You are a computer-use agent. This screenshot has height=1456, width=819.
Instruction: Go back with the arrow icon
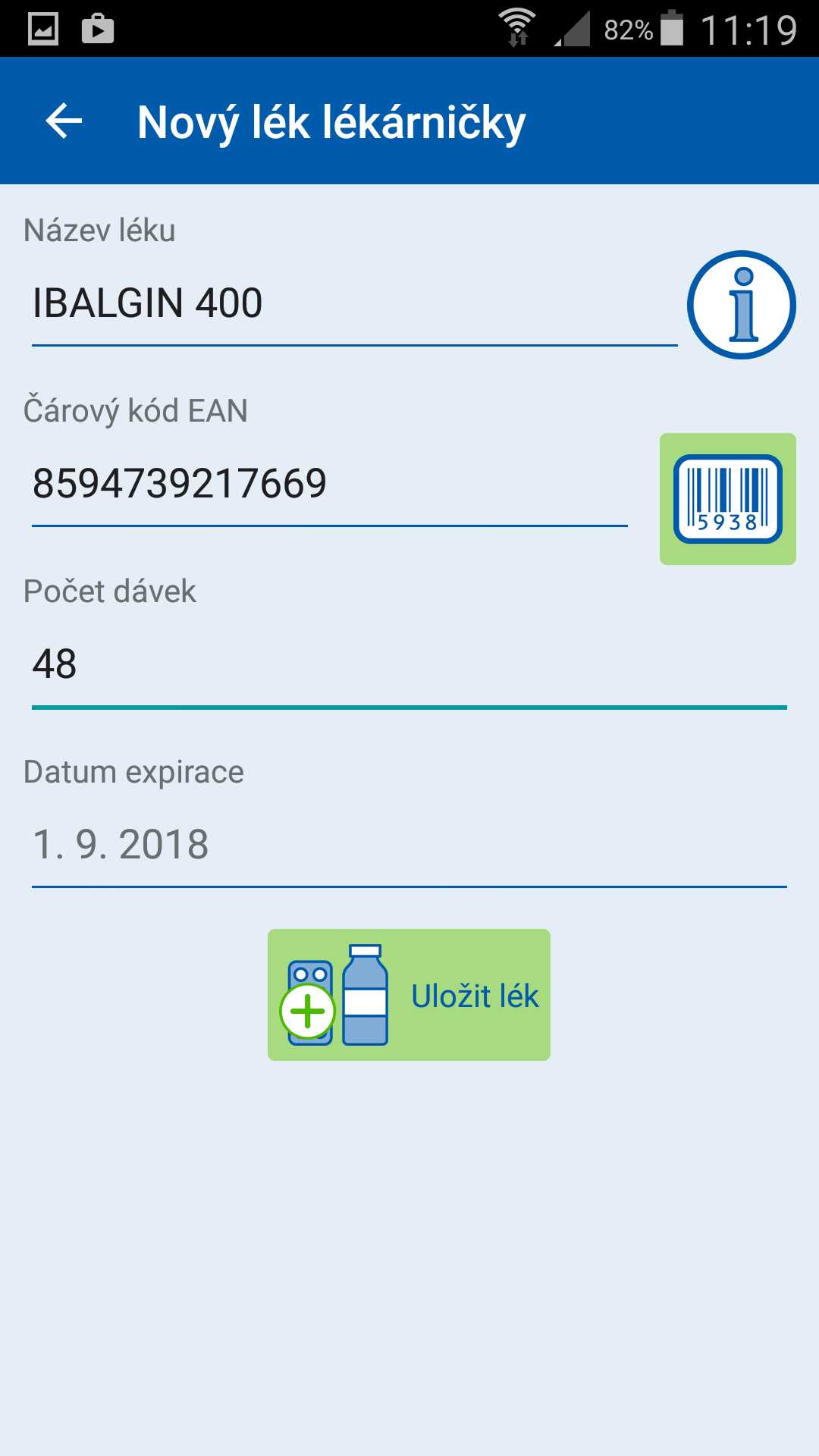[64, 121]
